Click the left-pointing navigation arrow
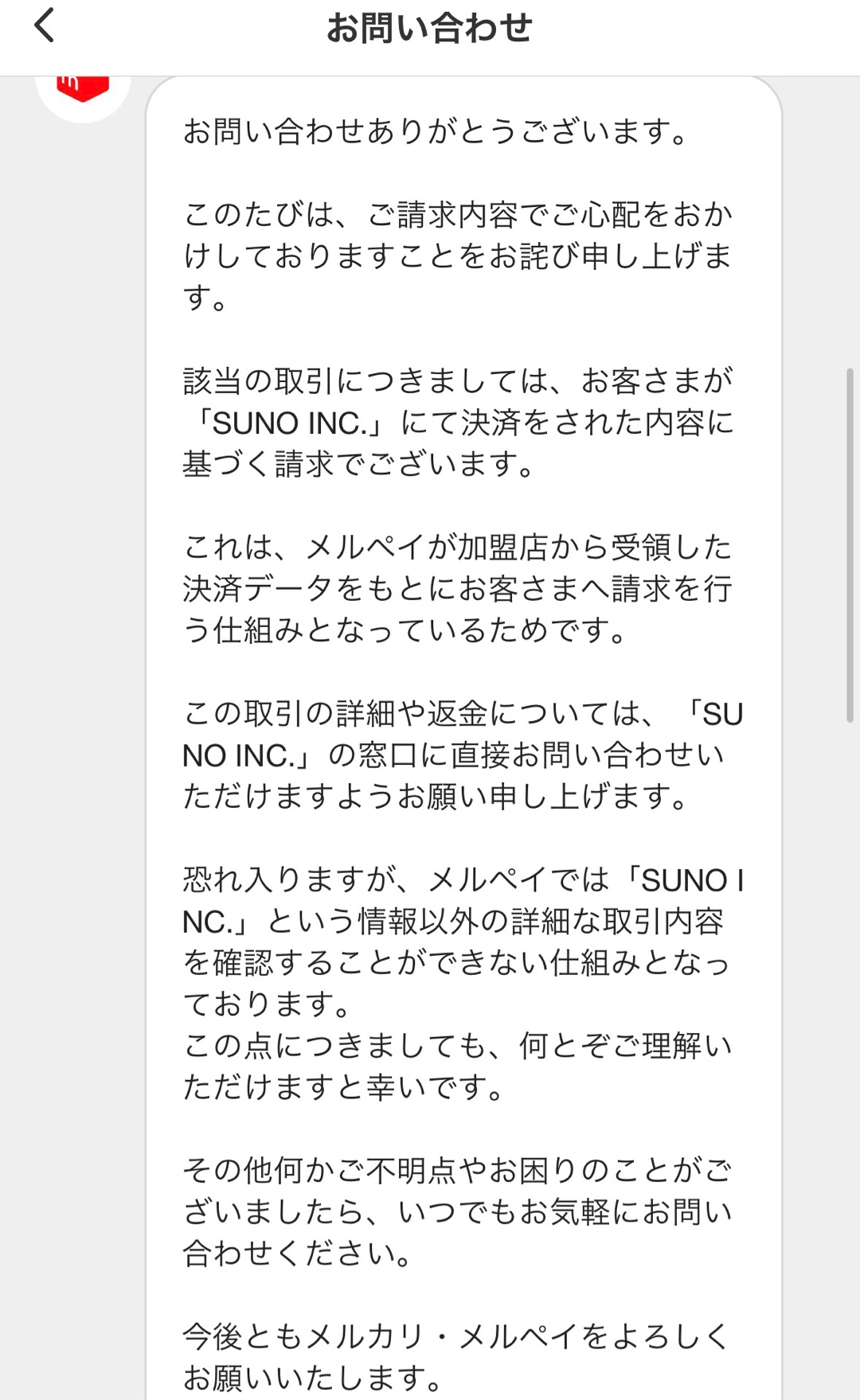 (45, 24)
